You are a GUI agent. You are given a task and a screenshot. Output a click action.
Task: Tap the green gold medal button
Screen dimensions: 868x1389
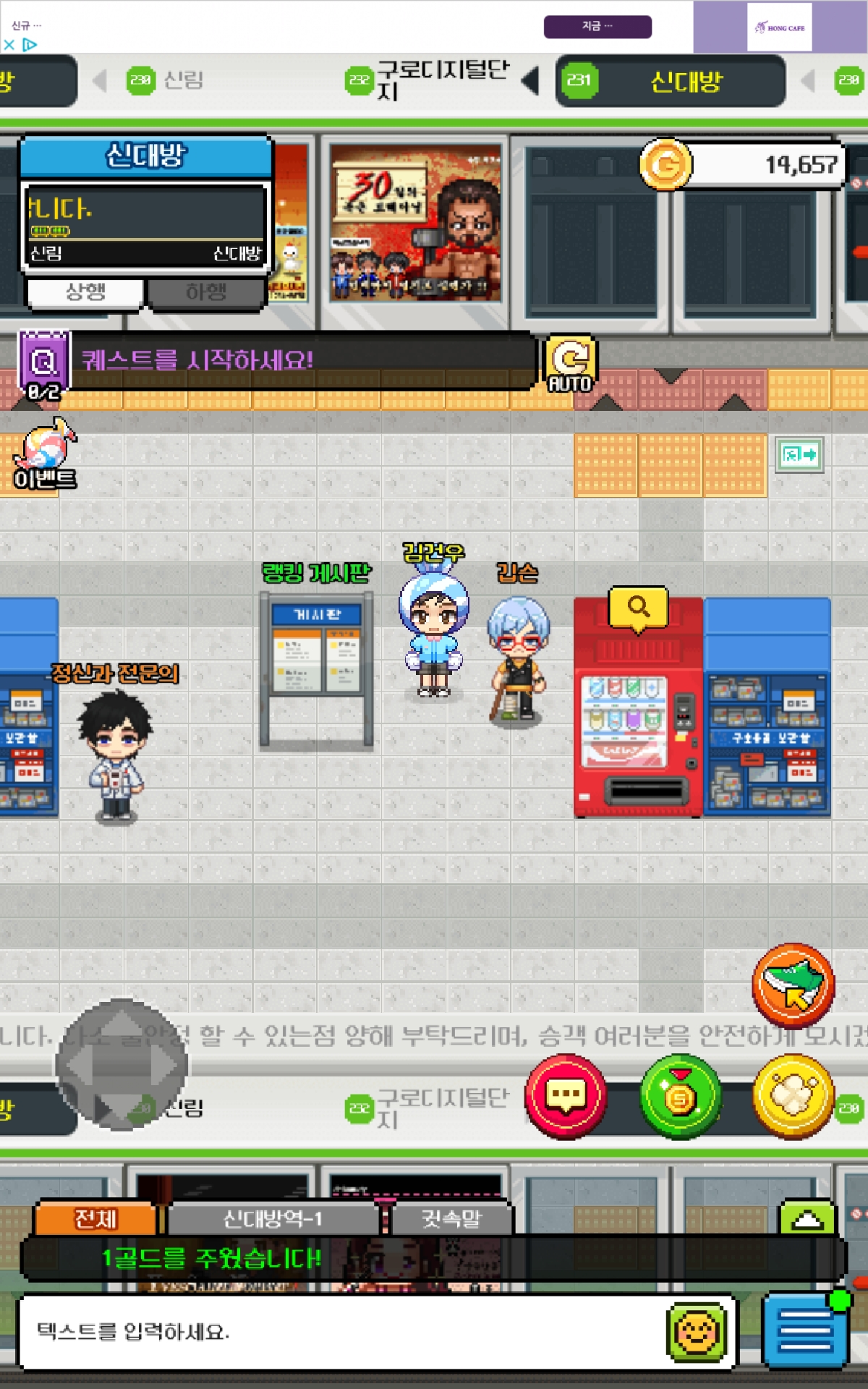[680, 1097]
